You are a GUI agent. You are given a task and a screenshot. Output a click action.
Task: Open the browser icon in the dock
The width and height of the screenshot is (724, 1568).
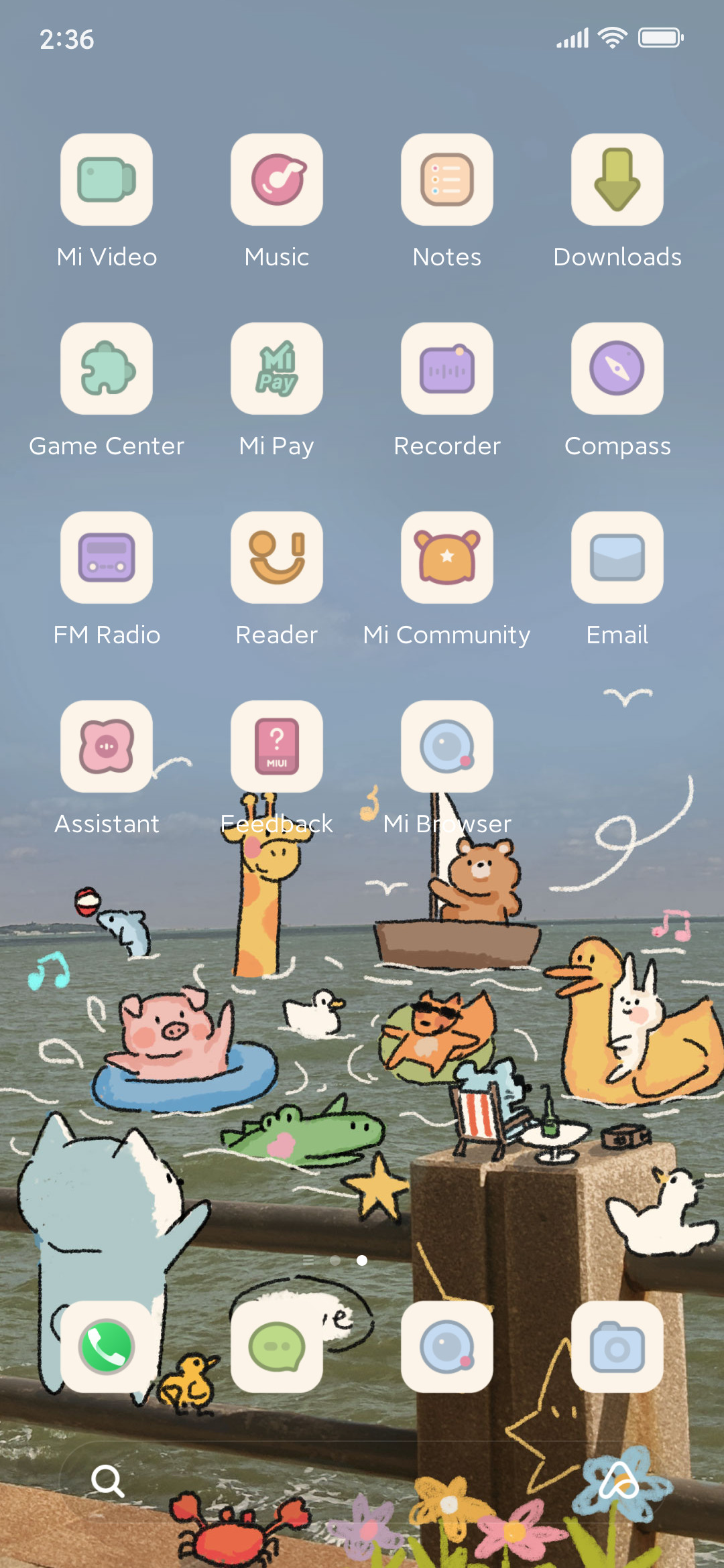pyautogui.click(x=447, y=1347)
